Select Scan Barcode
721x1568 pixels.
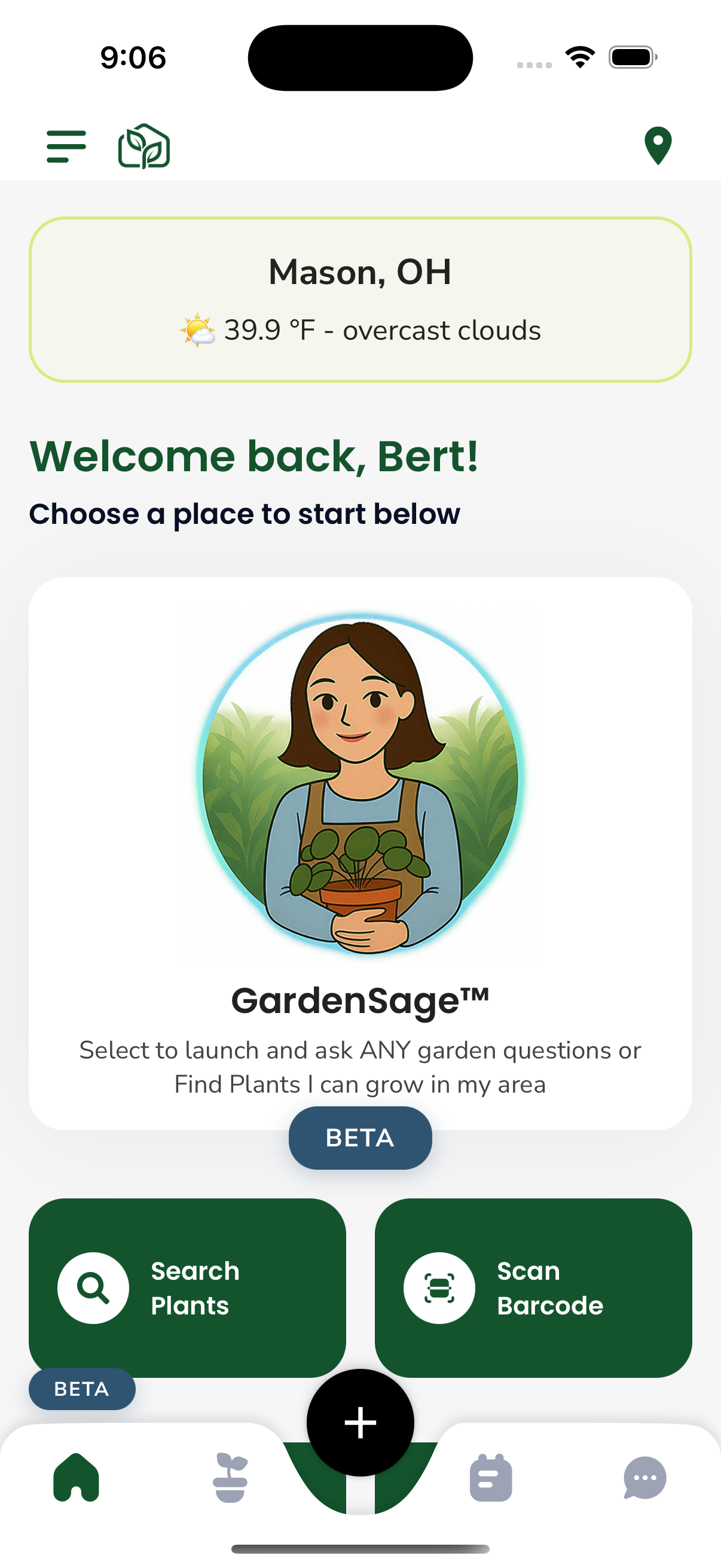point(533,1288)
